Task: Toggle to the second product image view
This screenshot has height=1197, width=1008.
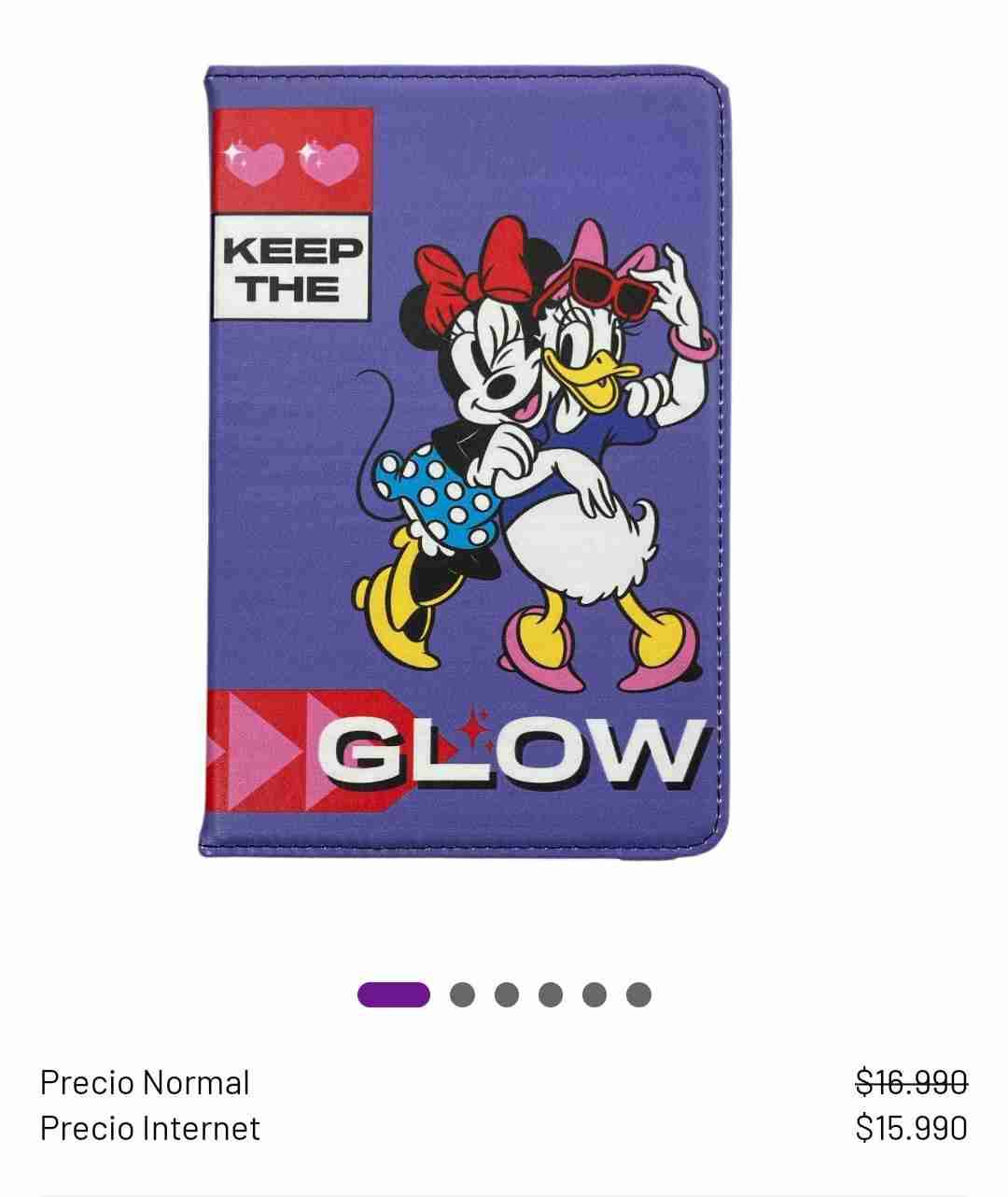Action: coord(461,994)
